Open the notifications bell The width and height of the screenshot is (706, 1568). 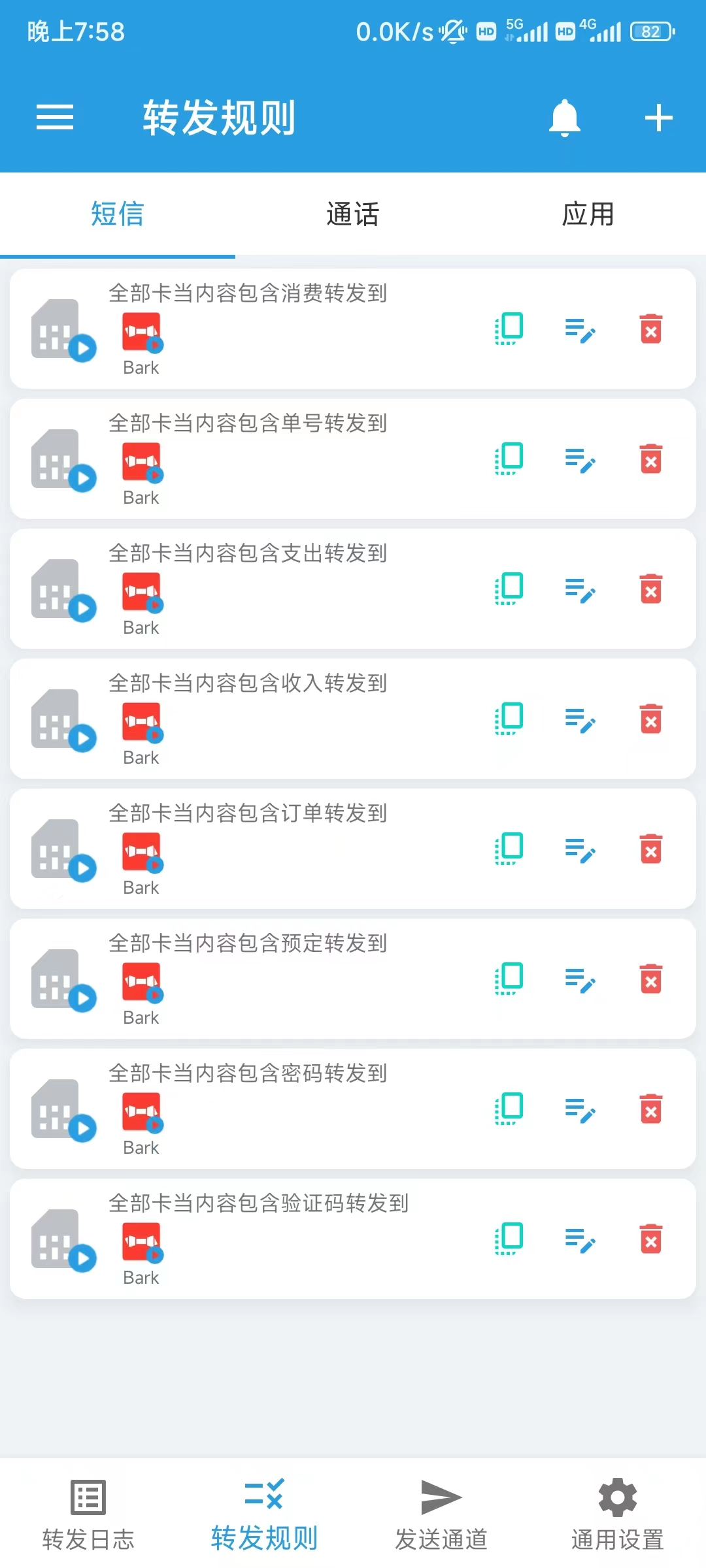click(564, 118)
